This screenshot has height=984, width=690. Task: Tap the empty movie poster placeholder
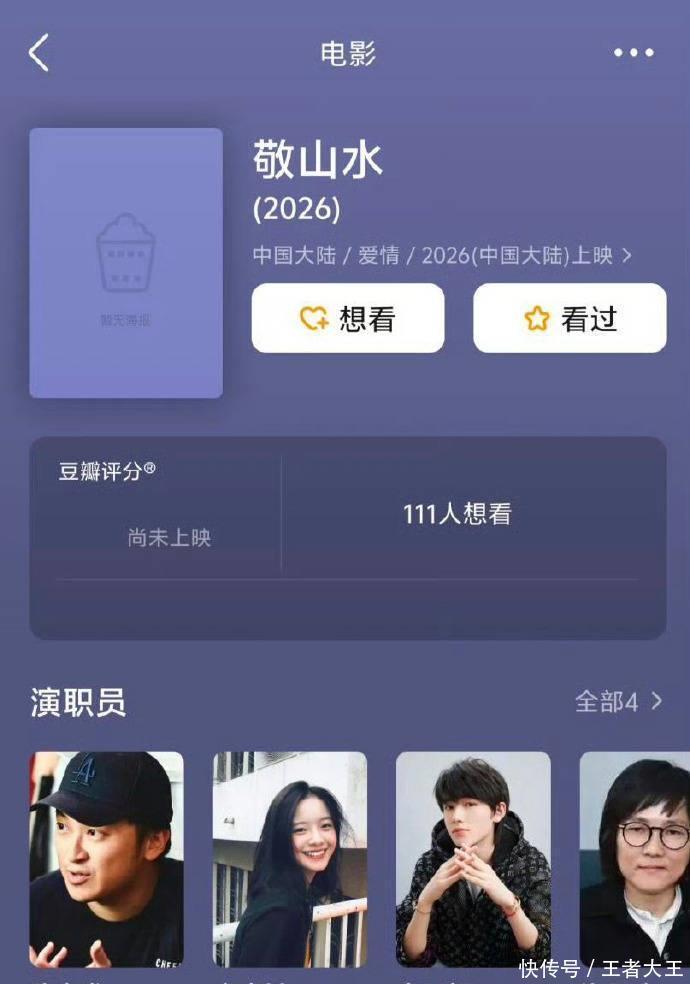point(126,263)
